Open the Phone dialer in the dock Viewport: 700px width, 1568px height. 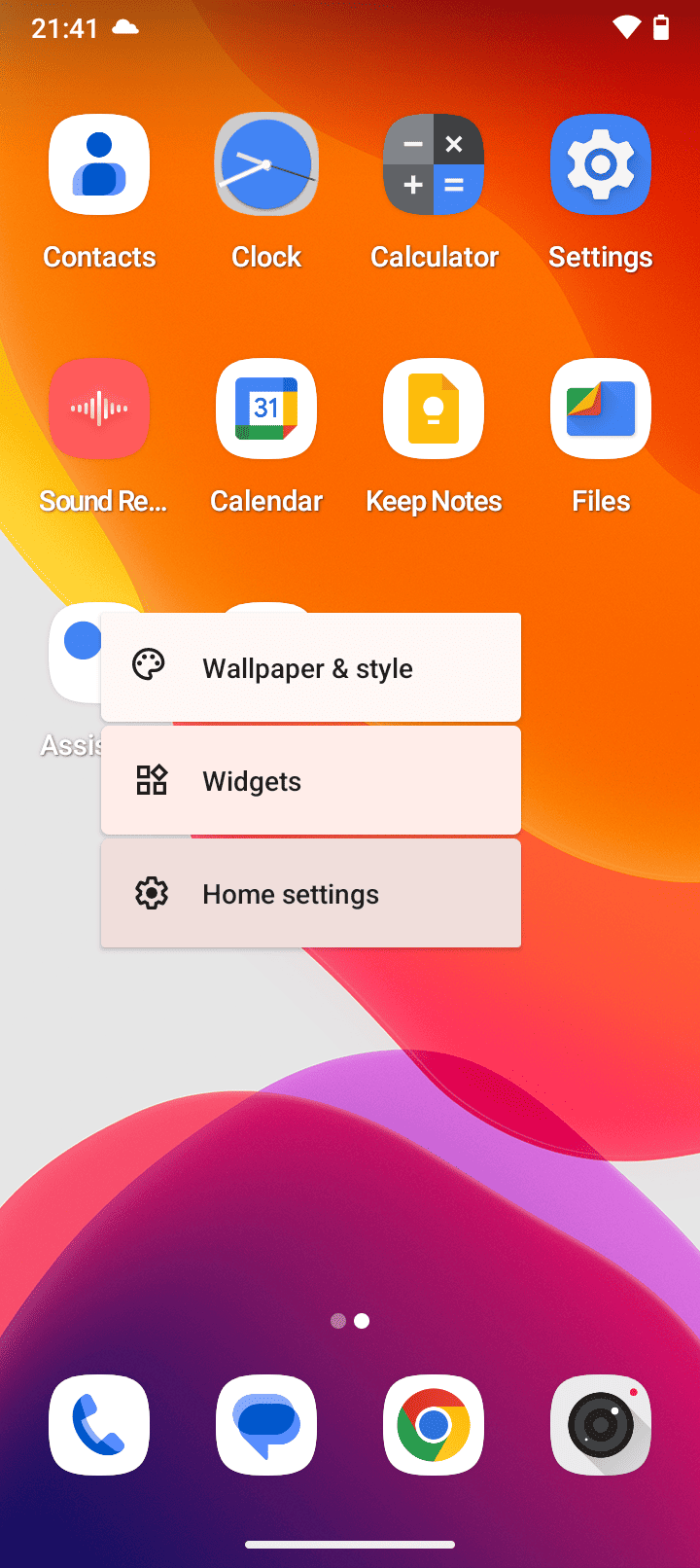(x=99, y=1425)
